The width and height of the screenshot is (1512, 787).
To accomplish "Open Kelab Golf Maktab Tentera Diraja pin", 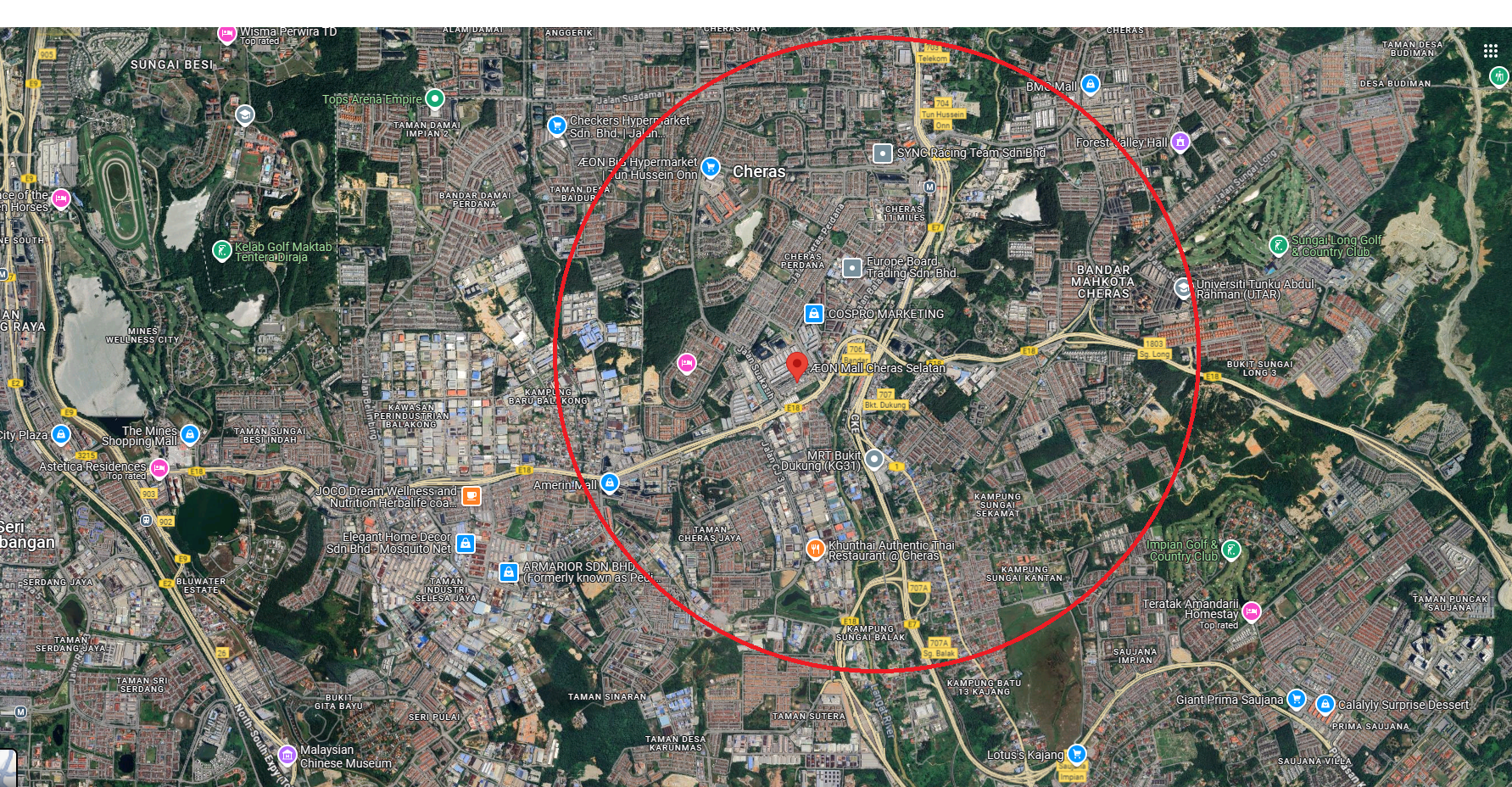I will (x=221, y=250).
